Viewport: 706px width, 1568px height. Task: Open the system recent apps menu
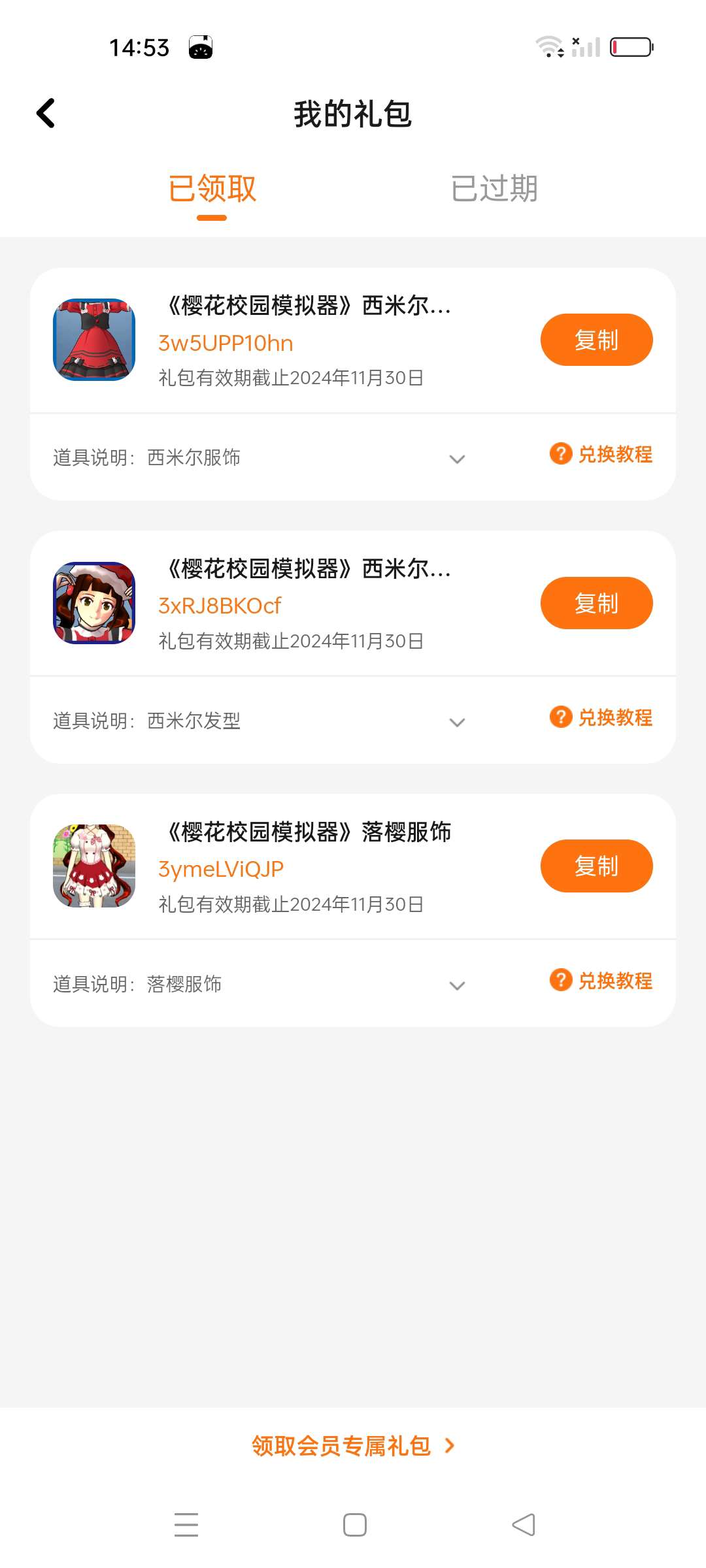186,1525
